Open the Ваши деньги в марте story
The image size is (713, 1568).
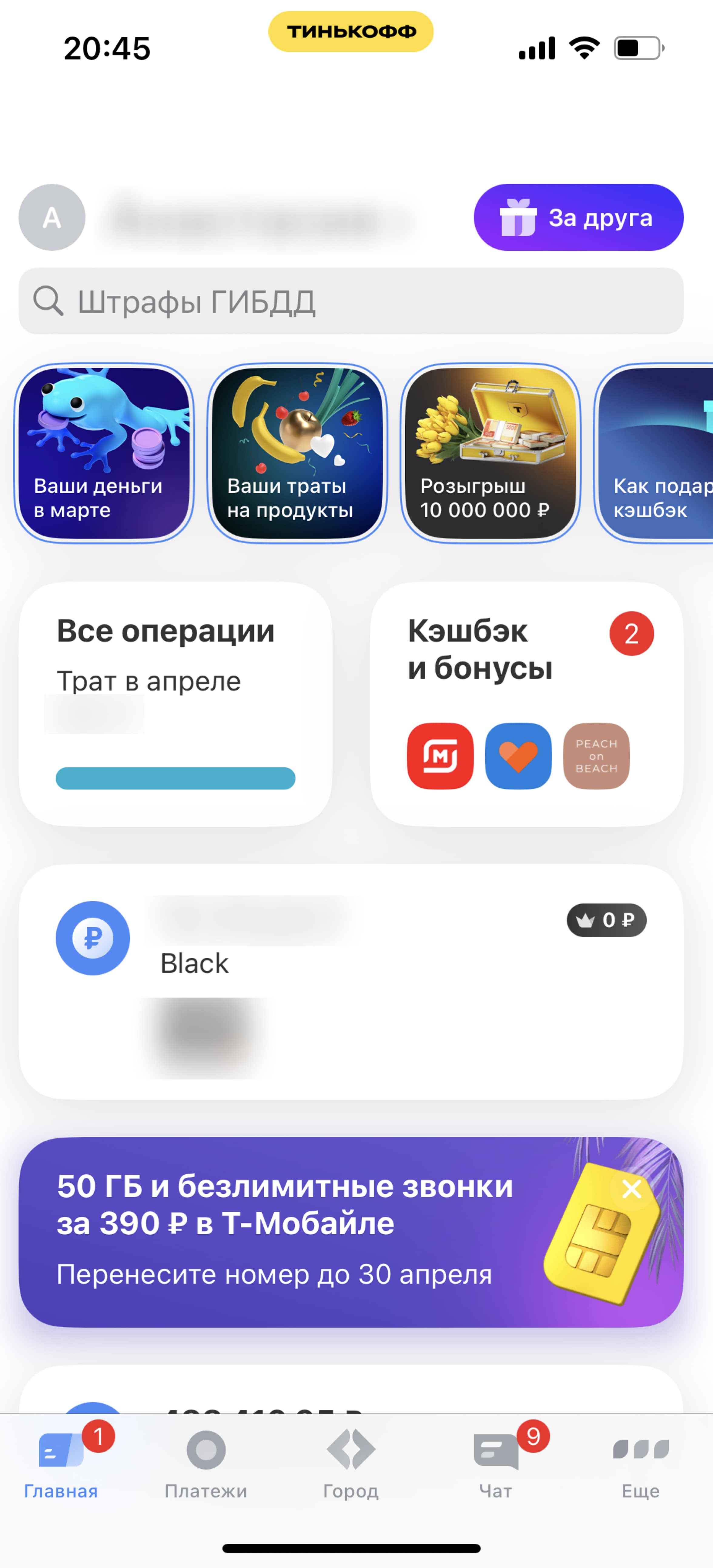coord(104,453)
